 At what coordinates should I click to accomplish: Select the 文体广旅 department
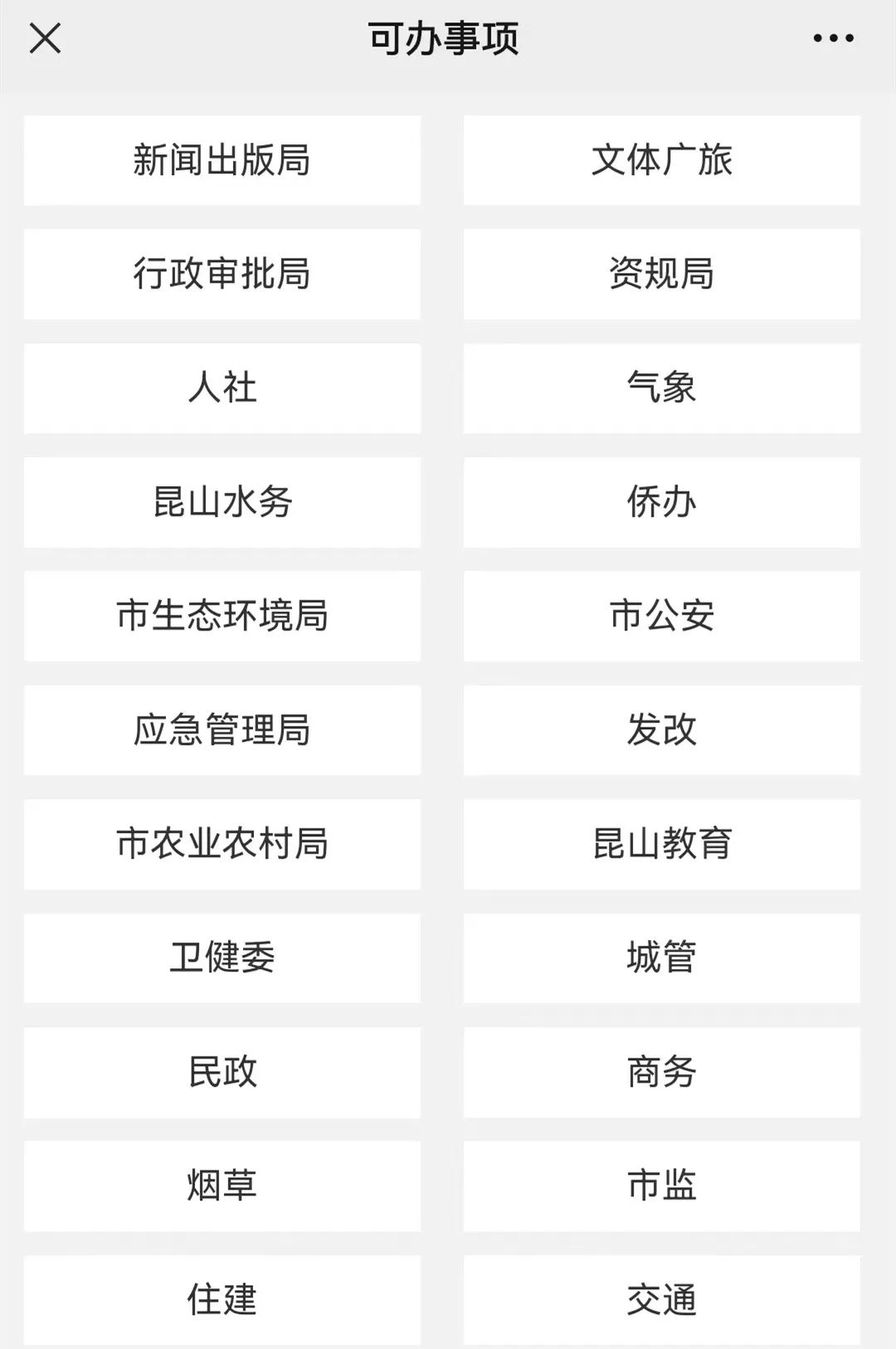click(x=661, y=160)
